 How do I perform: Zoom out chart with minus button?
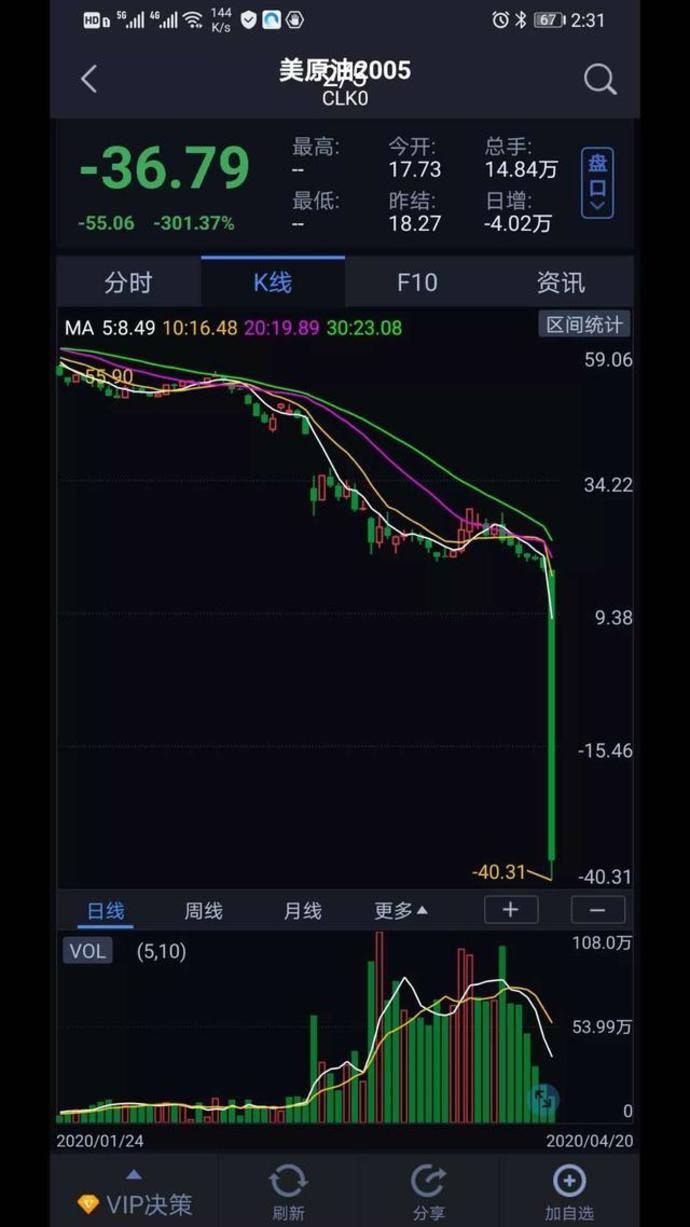pyautogui.click(x=597, y=910)
